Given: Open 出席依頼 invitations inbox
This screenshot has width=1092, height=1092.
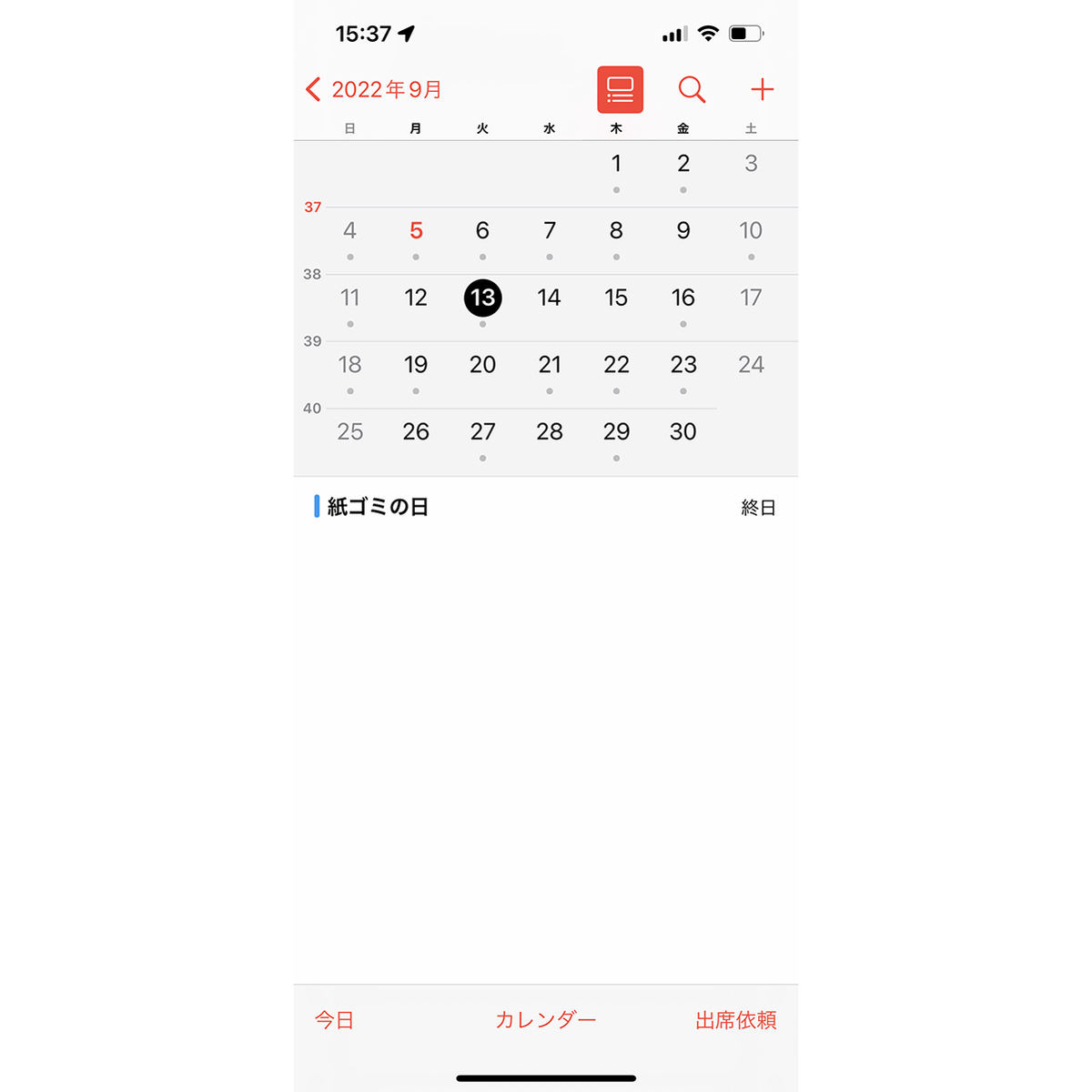Looking at the screenshot, I should 735,1020.
